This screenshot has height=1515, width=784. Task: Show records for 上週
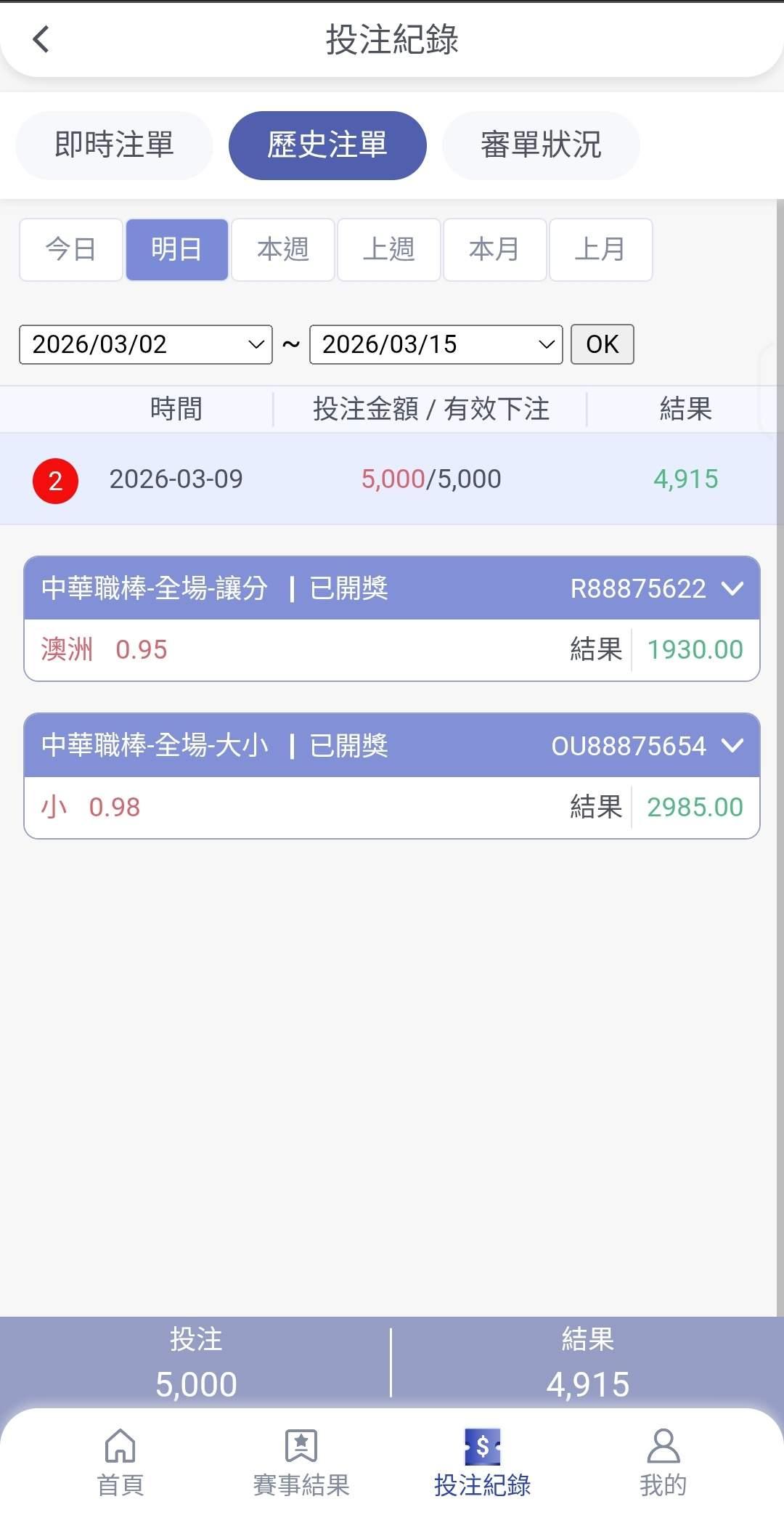(388, 249)
